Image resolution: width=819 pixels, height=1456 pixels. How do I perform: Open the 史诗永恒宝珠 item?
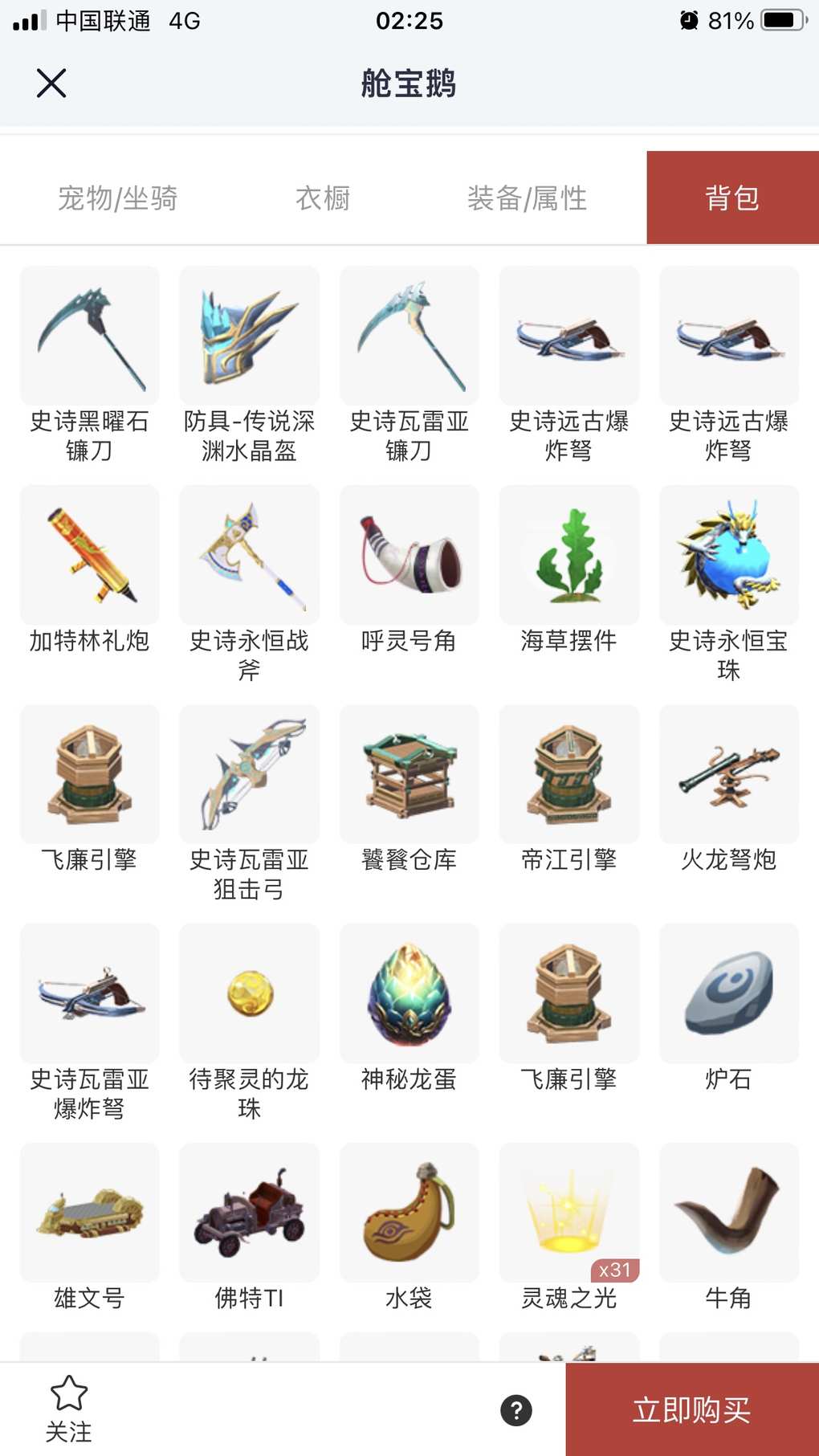pos(728,556)
